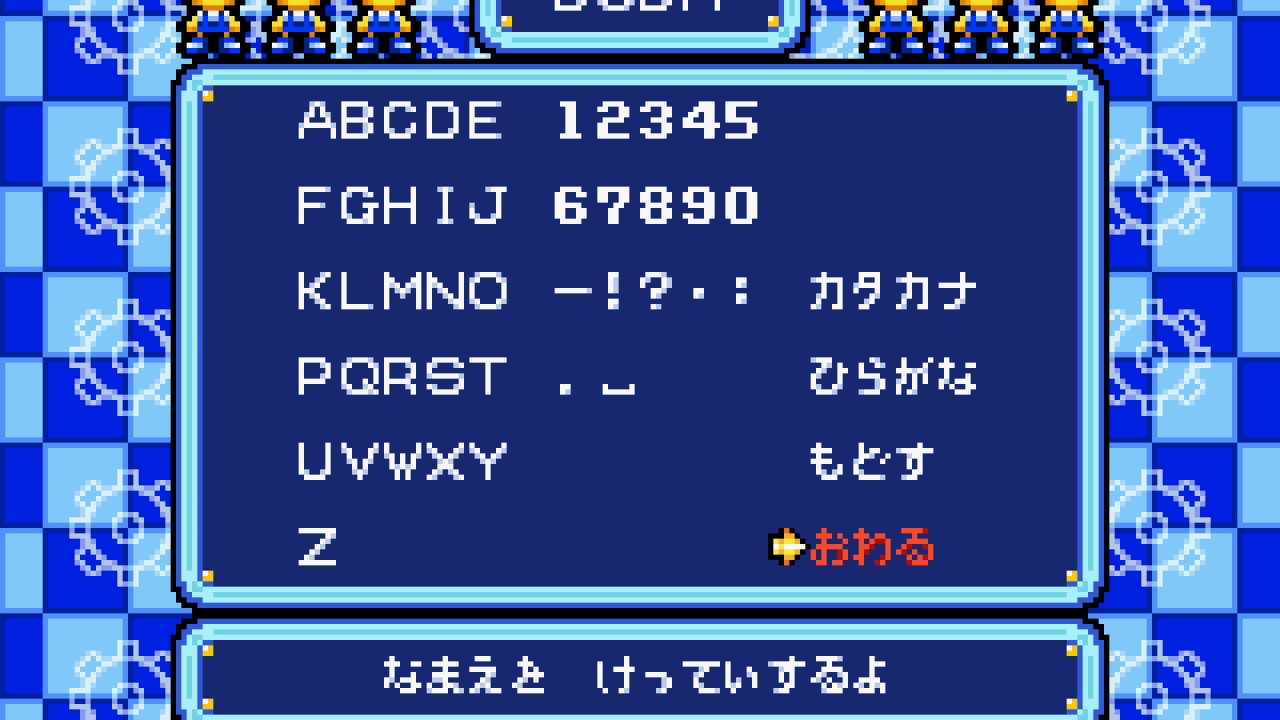
Task: Insert the colon symbol
Action: pyautogui.click(x=741, y=291)
